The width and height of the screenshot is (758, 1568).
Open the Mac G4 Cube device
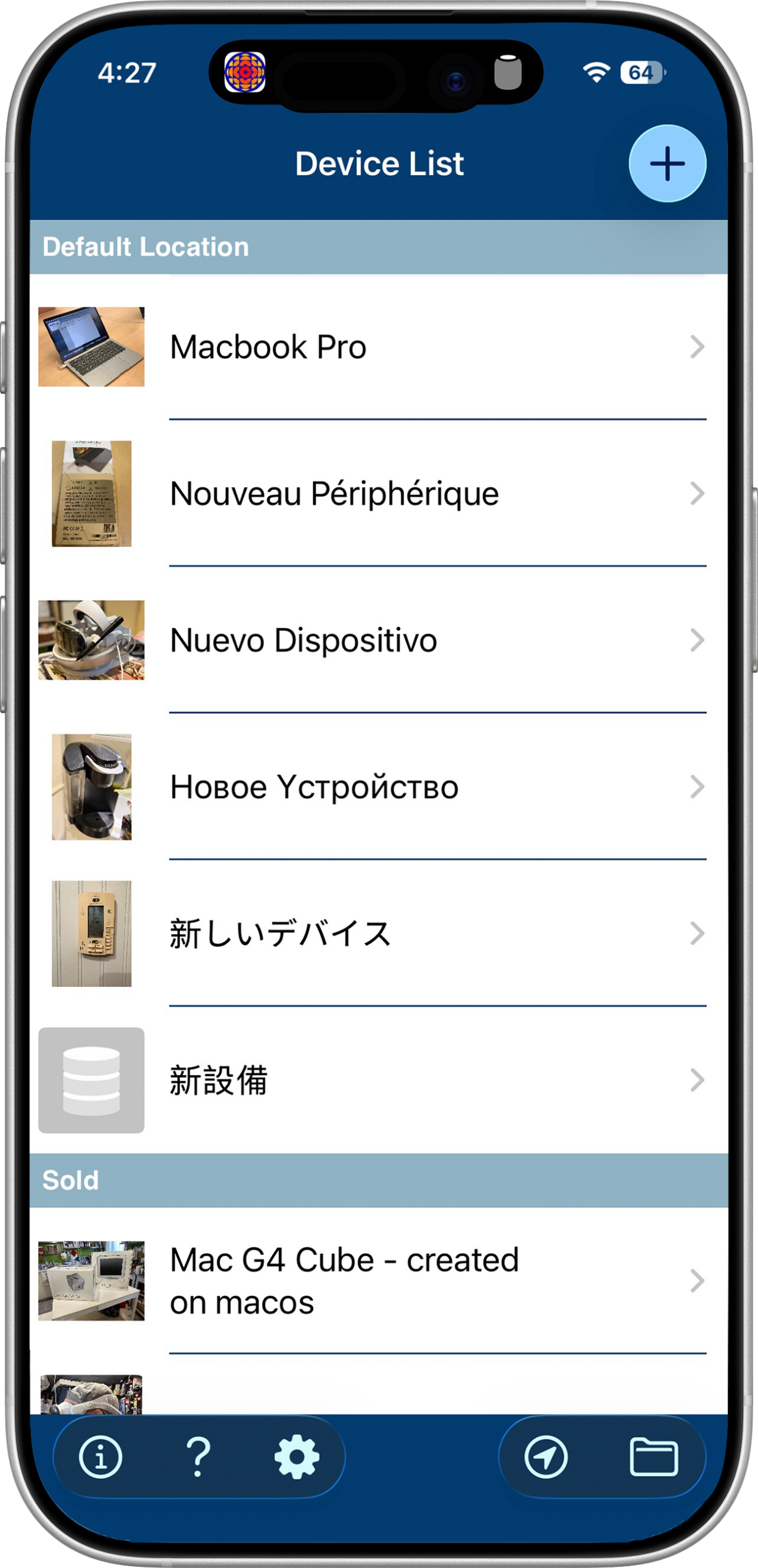(378, 1281)
